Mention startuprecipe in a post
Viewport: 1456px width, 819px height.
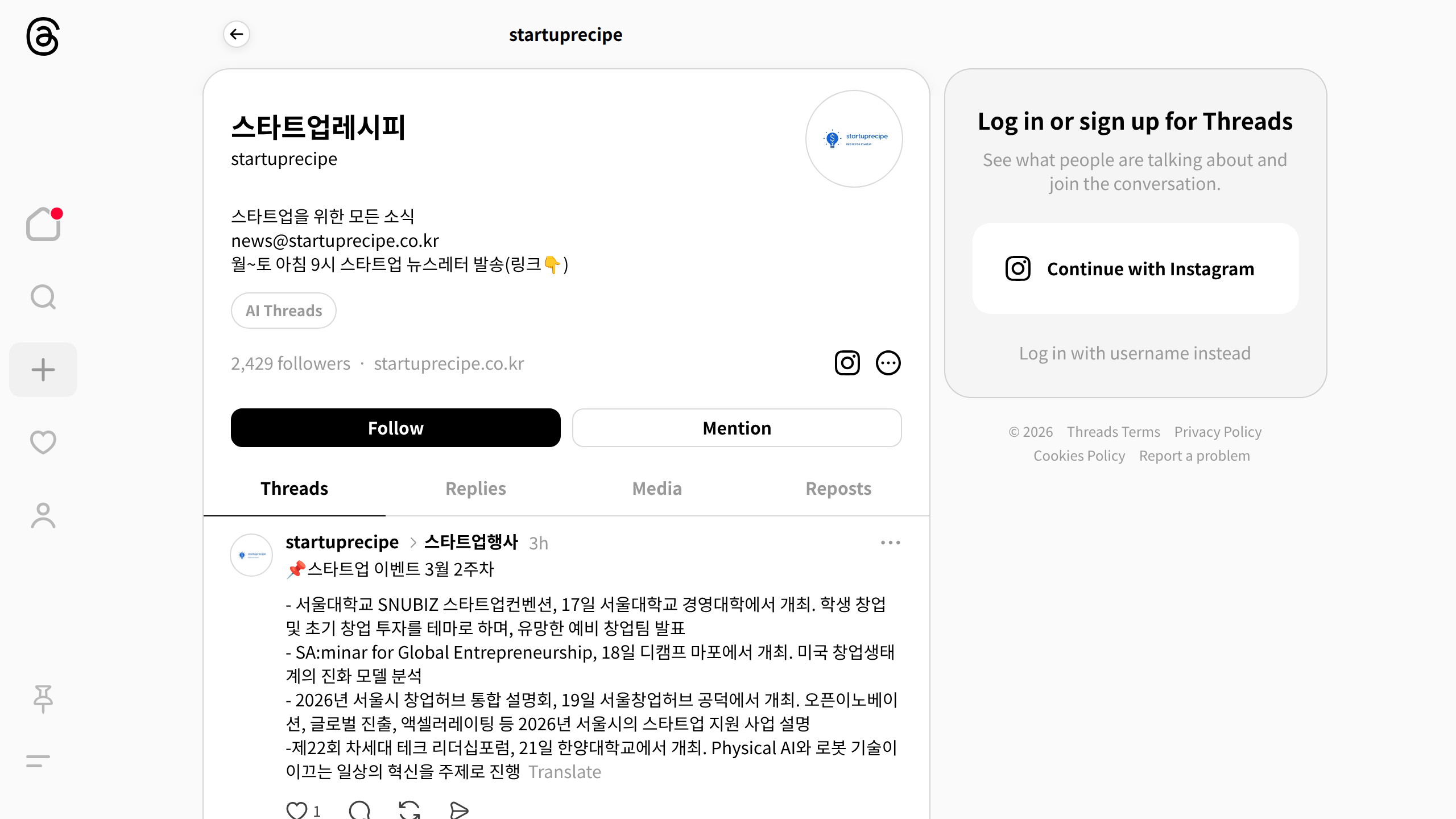tap(737, 428)
